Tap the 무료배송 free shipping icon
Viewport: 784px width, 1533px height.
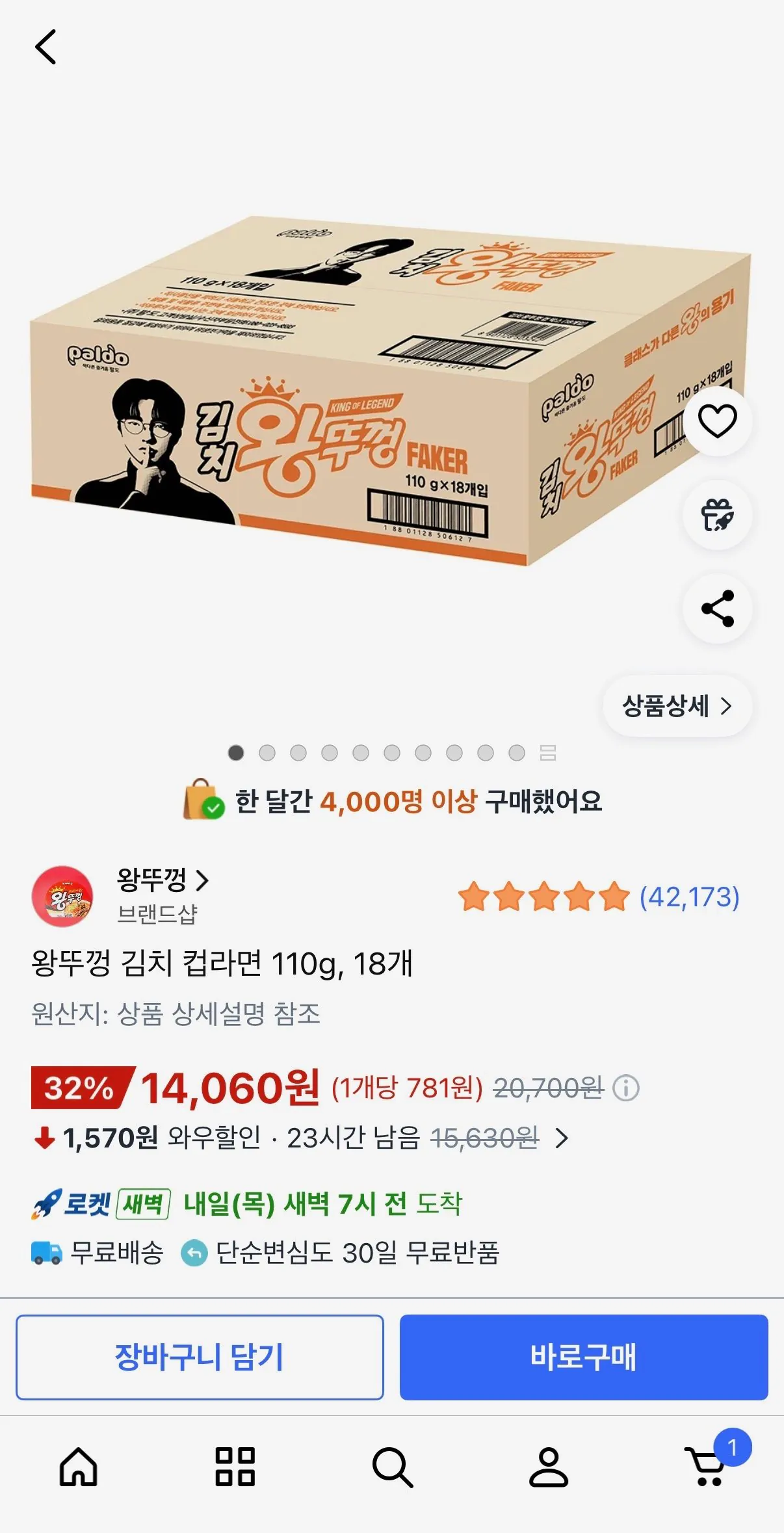pos(45,1255)
